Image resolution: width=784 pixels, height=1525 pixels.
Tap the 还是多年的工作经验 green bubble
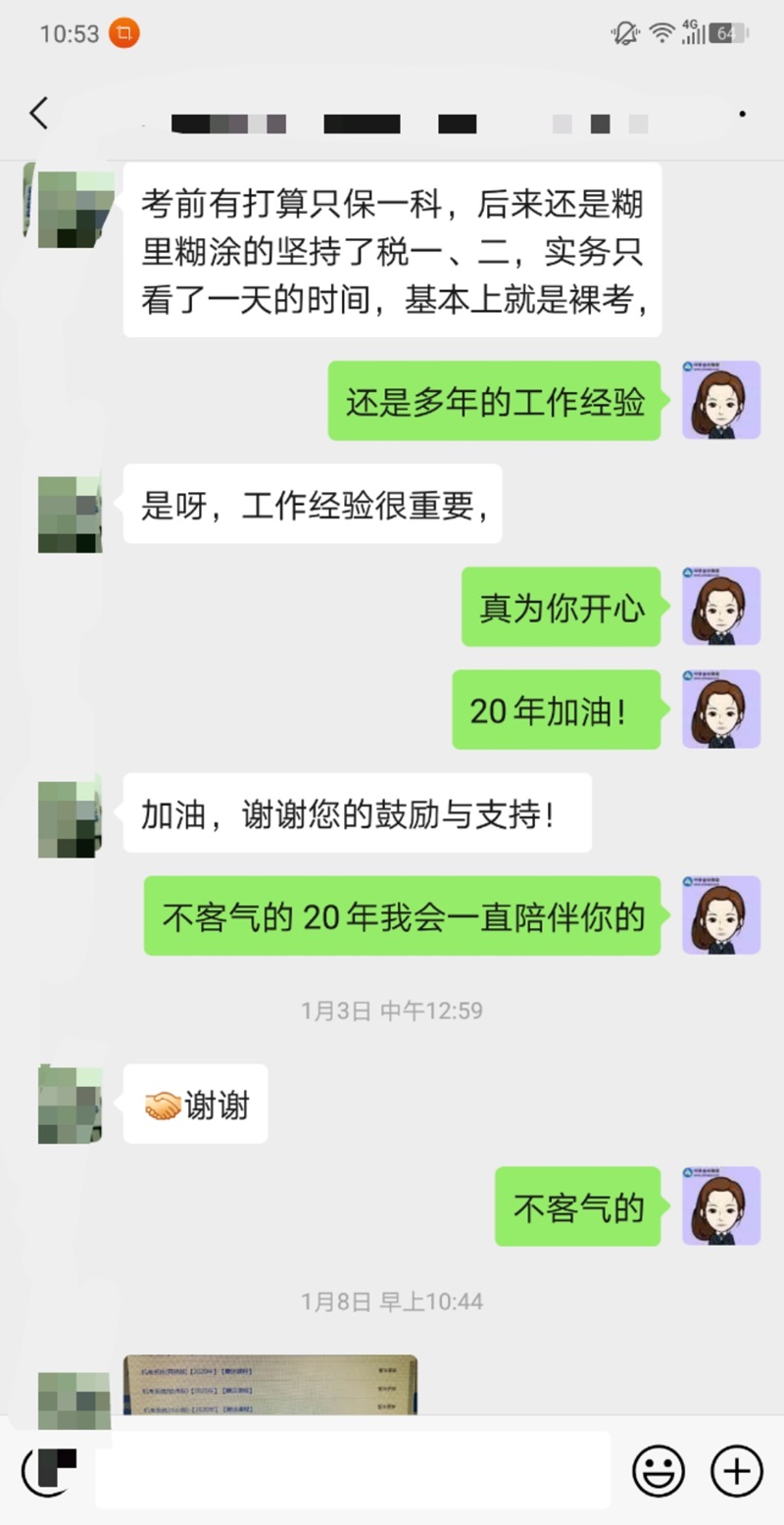click(494, 402)
